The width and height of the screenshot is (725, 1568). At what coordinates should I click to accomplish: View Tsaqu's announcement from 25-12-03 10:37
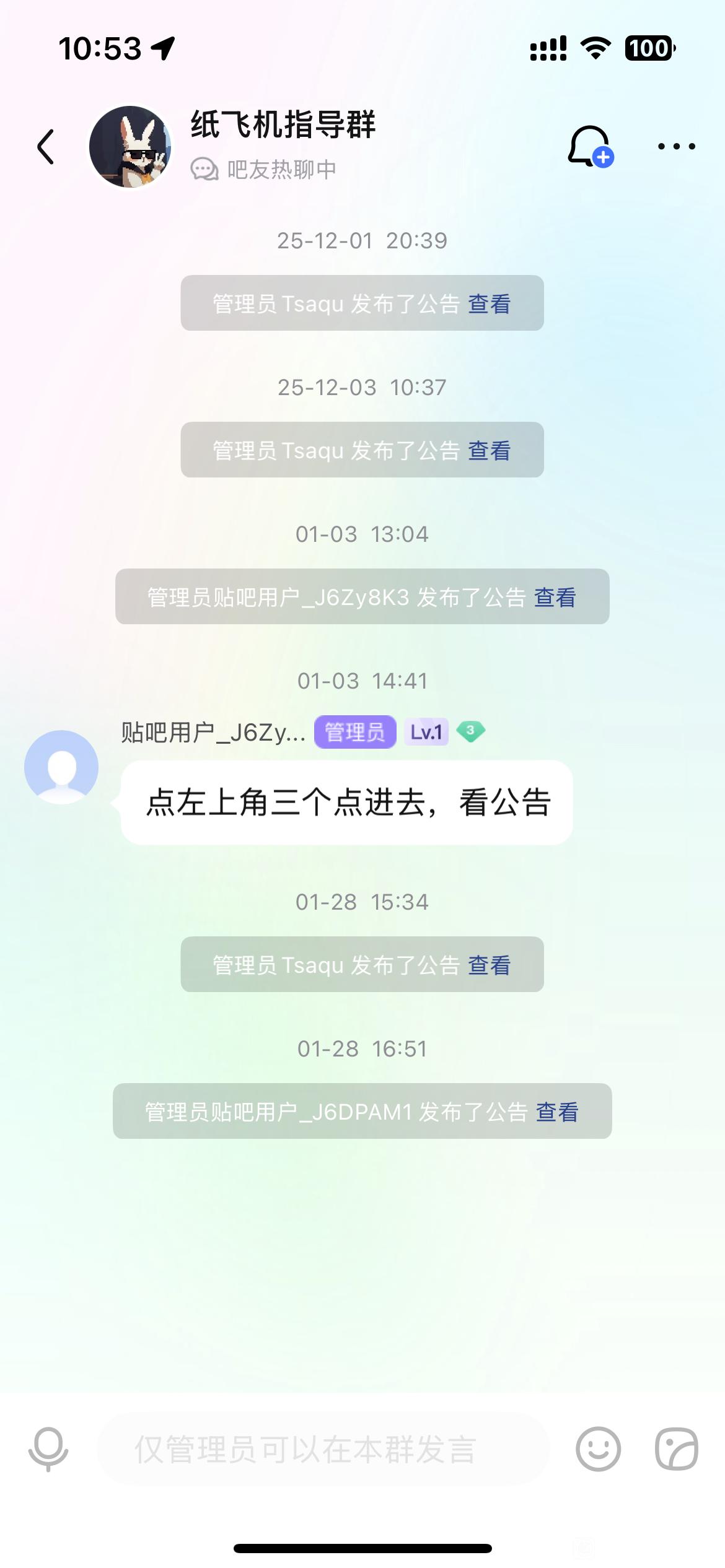coord(489,450)
